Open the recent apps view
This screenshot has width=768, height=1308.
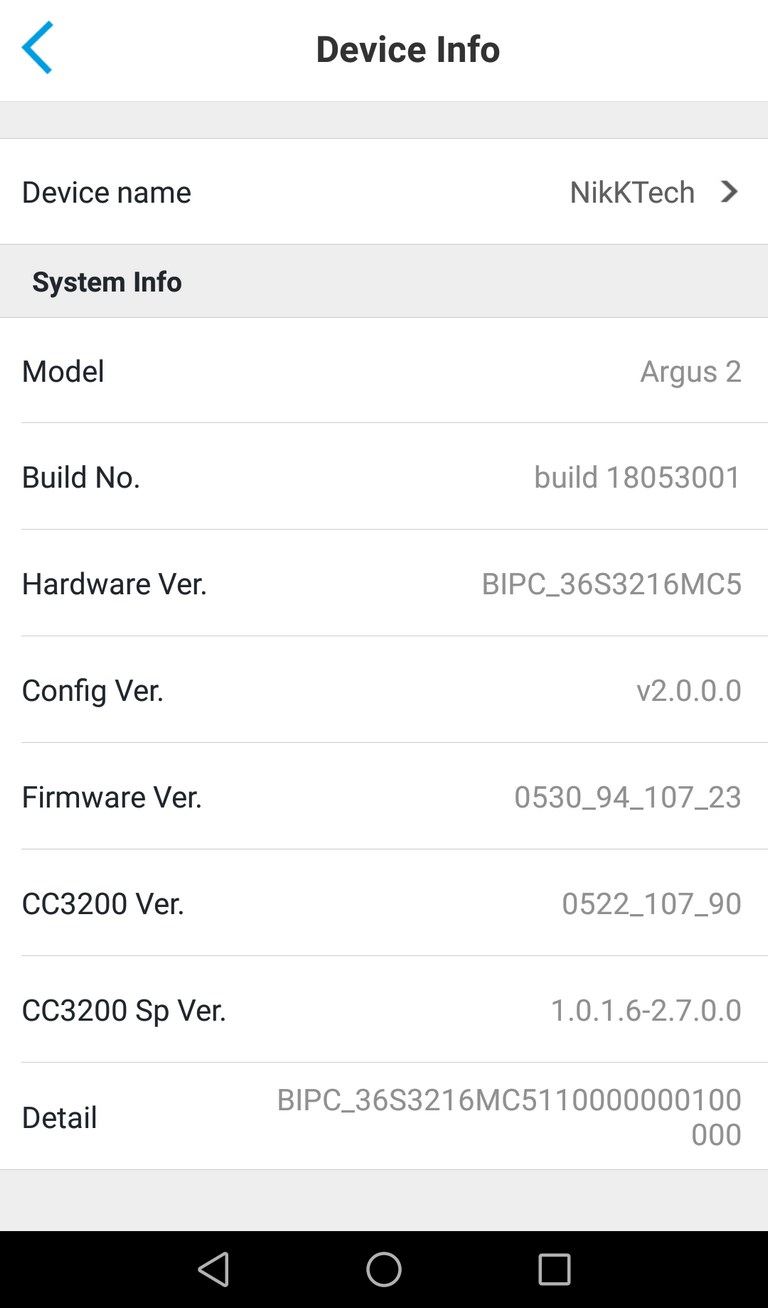click(554, 1269)
